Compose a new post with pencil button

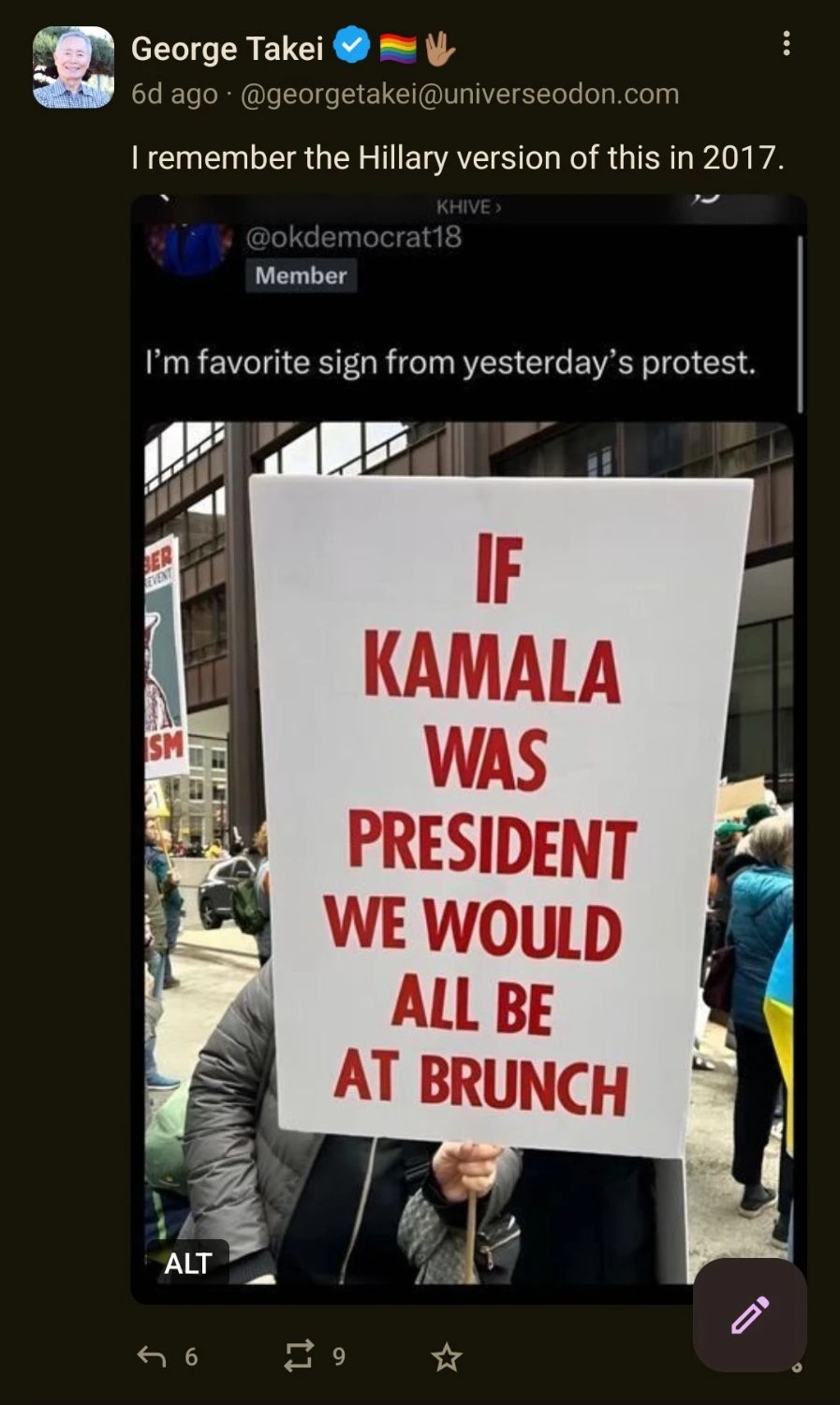click(x=750, y=1315)
